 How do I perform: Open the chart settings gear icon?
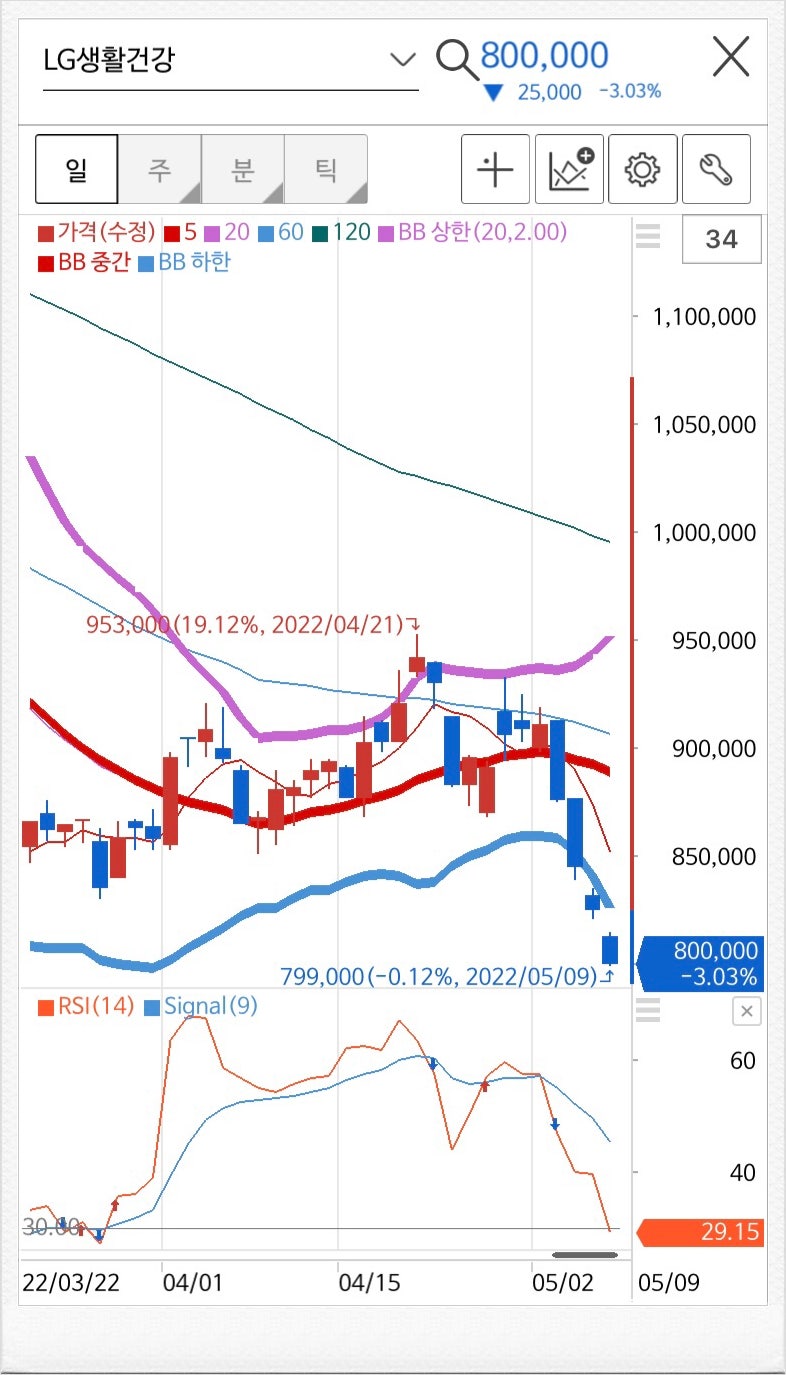click(x=643, y=170)
